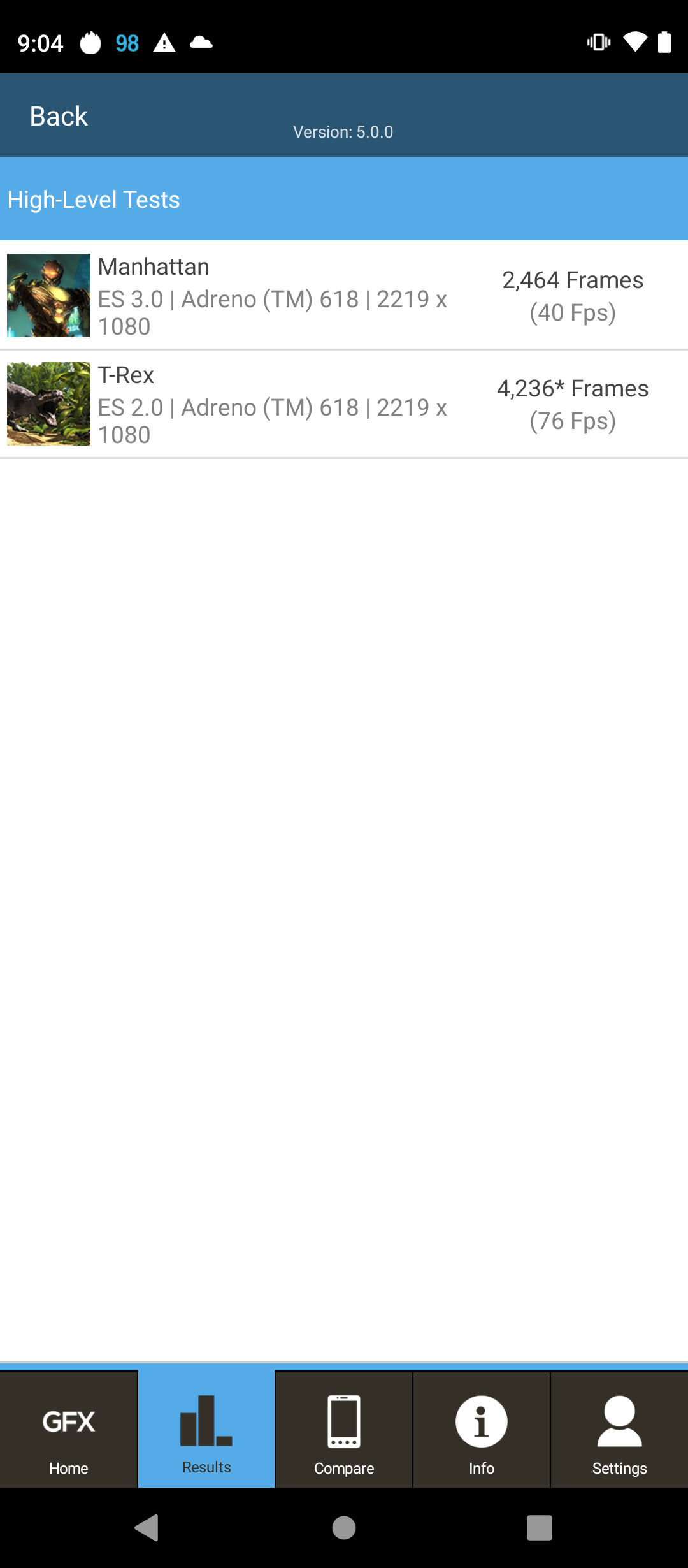Tap the Back button in header
Image resolution: width=688 pixels, height=1568 pixels.
59,117
